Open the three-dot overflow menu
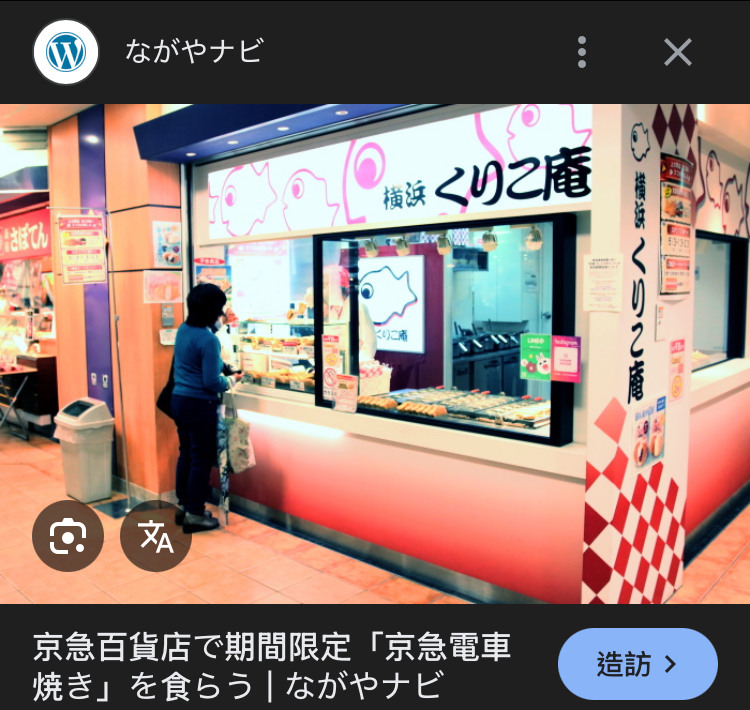This screenshot has width=750, height=710. (581, 52)
